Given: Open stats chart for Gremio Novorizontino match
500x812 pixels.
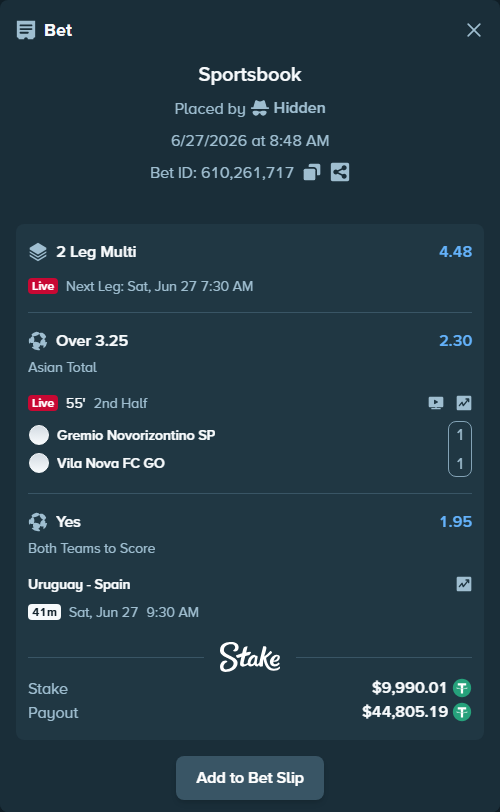Looking at the screenshot, I should [x=464, y=403].
